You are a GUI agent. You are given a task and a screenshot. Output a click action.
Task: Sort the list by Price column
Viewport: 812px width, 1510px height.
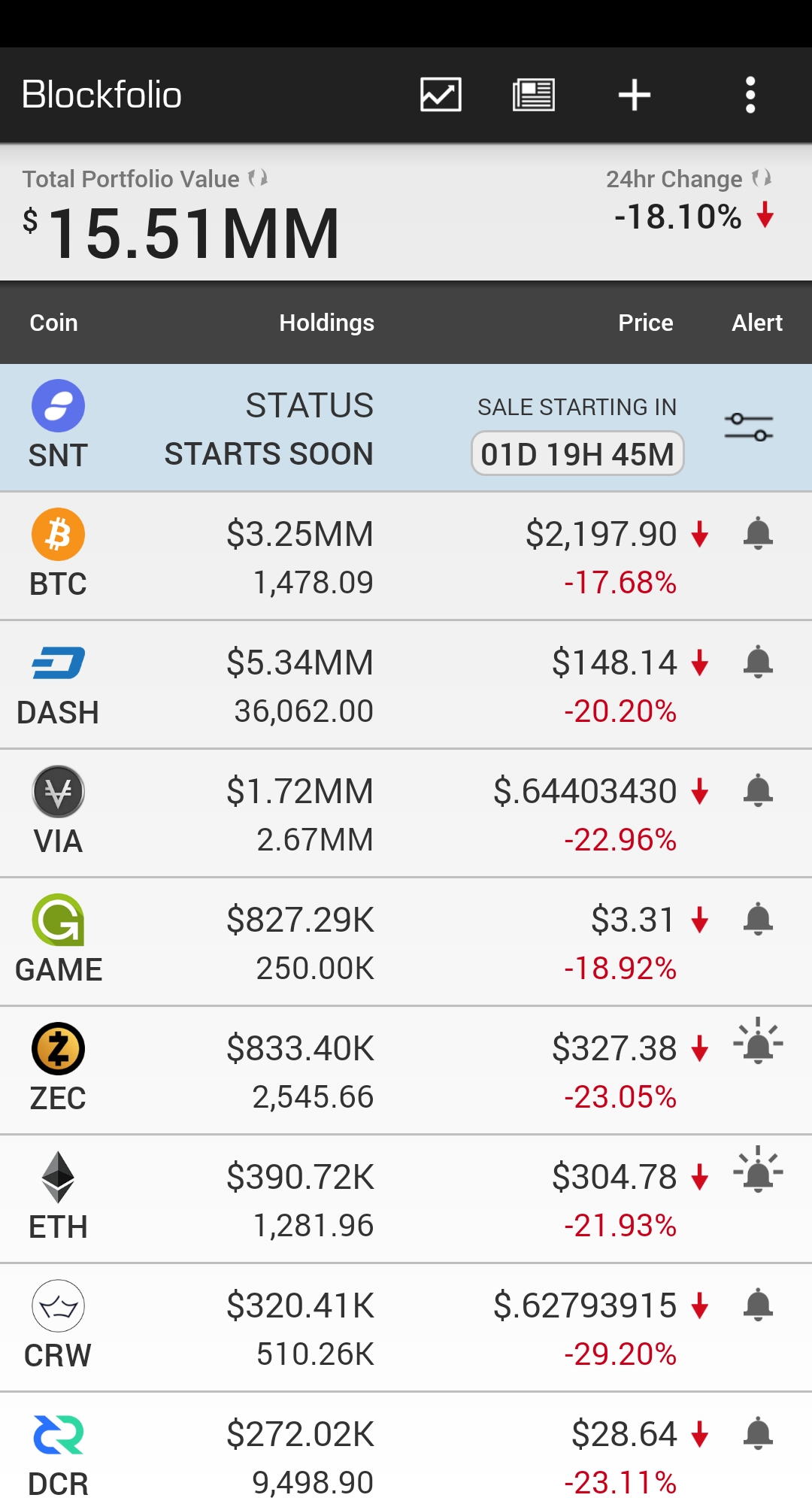645,323
